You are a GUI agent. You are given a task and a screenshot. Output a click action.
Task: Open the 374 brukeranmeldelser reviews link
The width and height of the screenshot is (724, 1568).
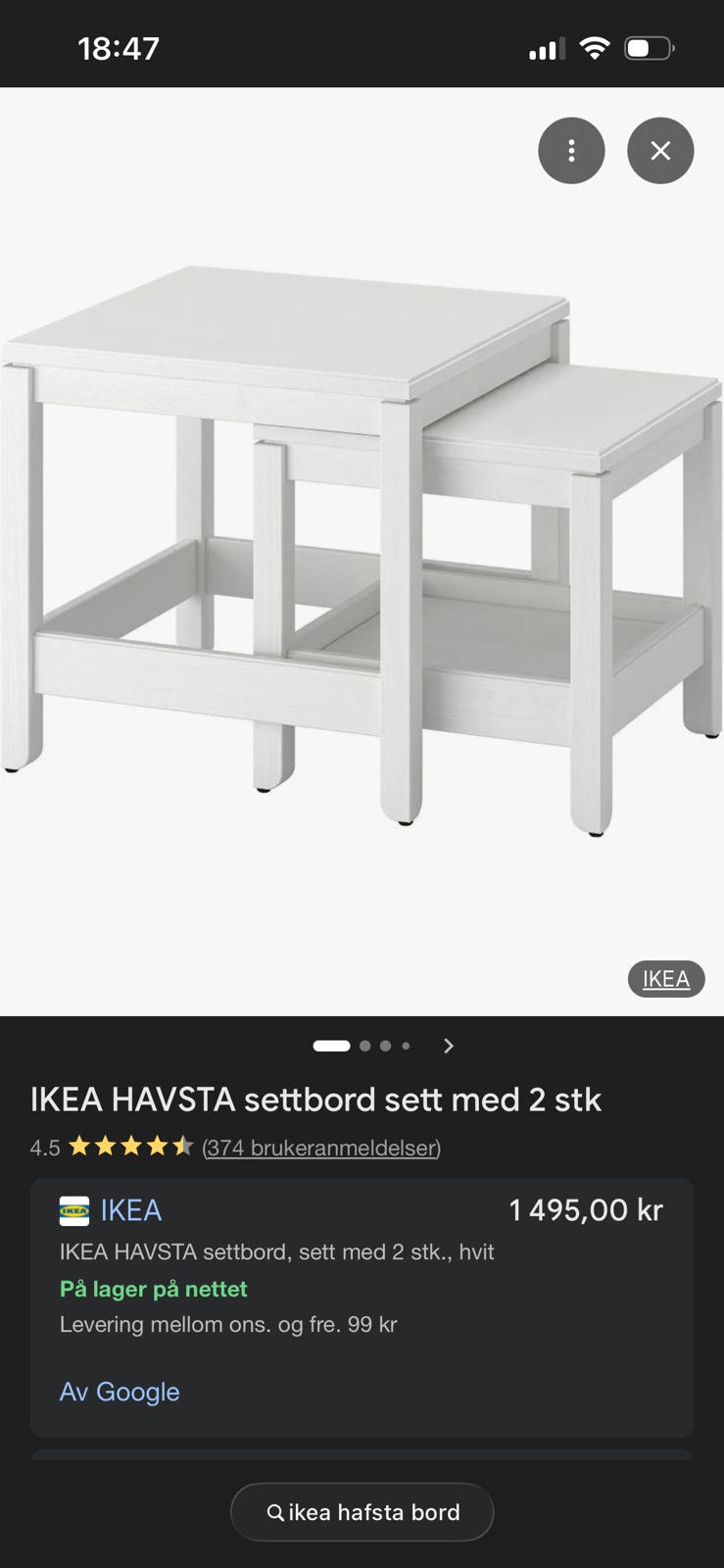click(321, 1148)
